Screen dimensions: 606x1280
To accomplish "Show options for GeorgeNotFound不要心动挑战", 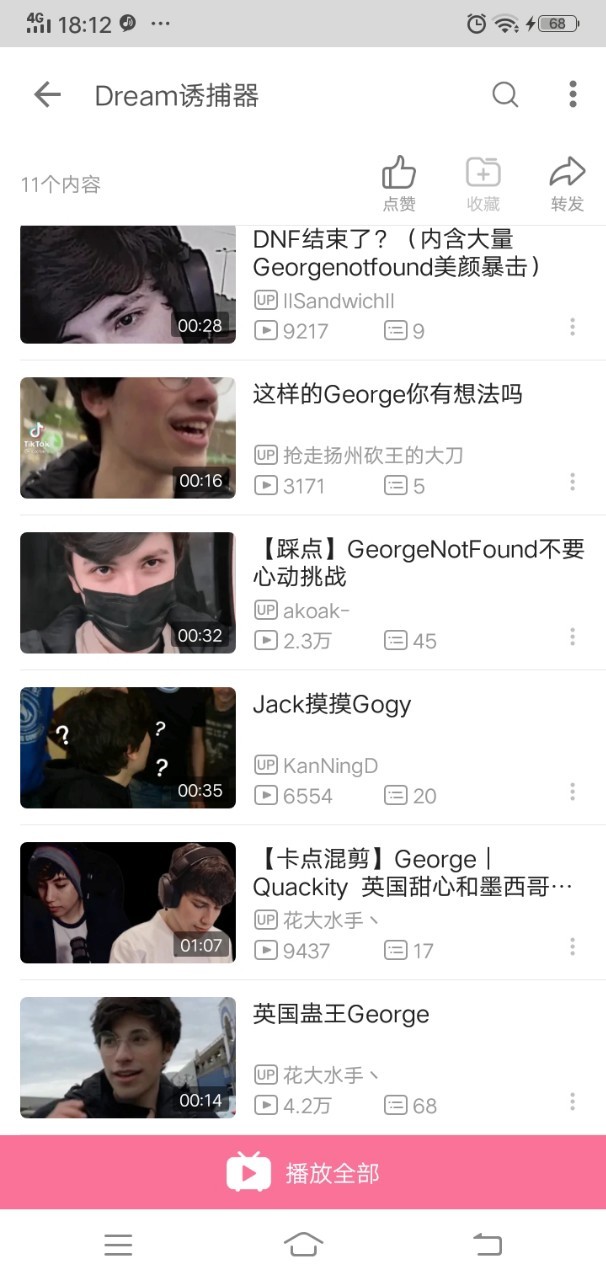I will click(x=572, y=637).
